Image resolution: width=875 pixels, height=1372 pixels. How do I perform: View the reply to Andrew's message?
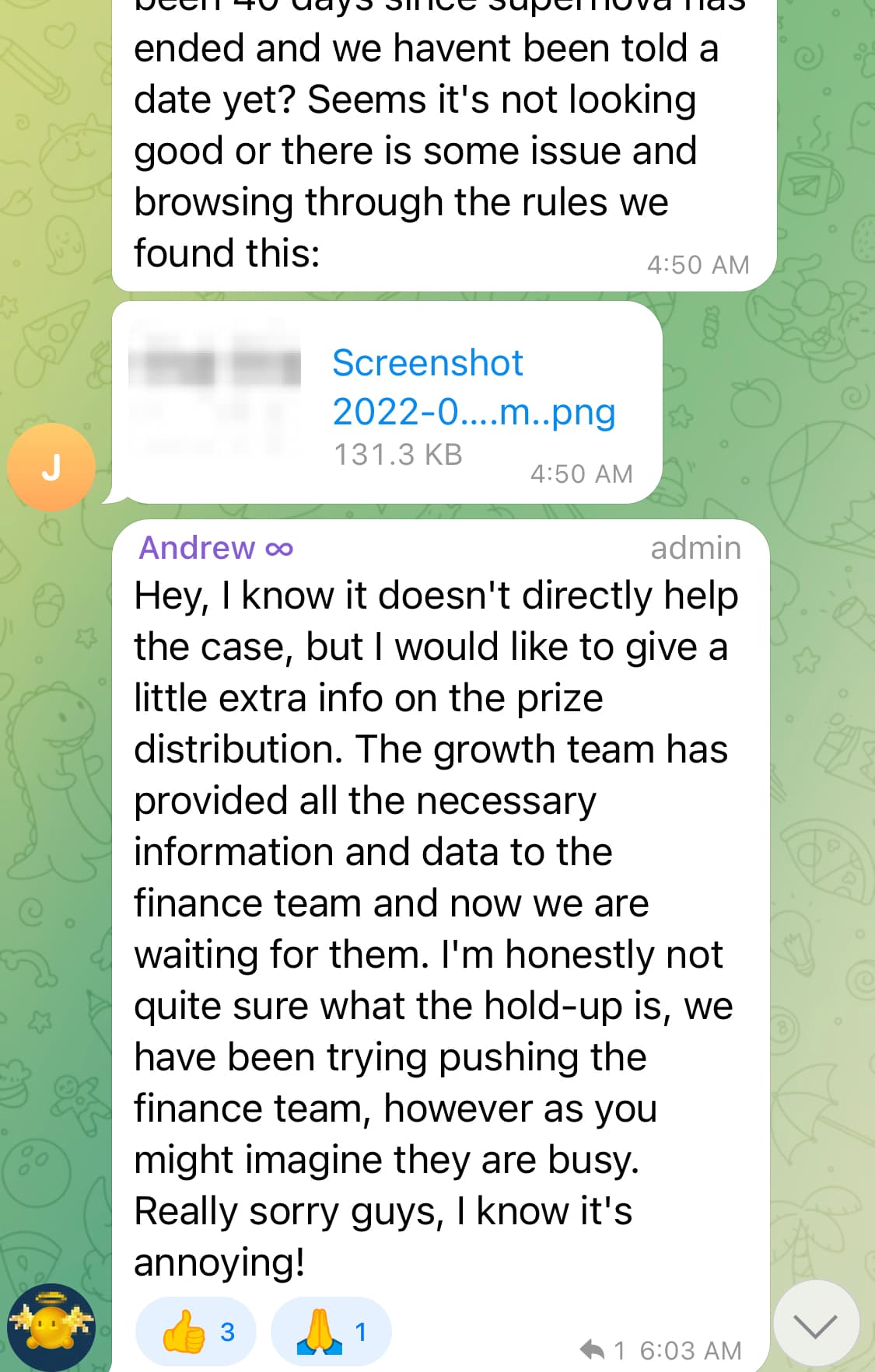click(602, 1350)
